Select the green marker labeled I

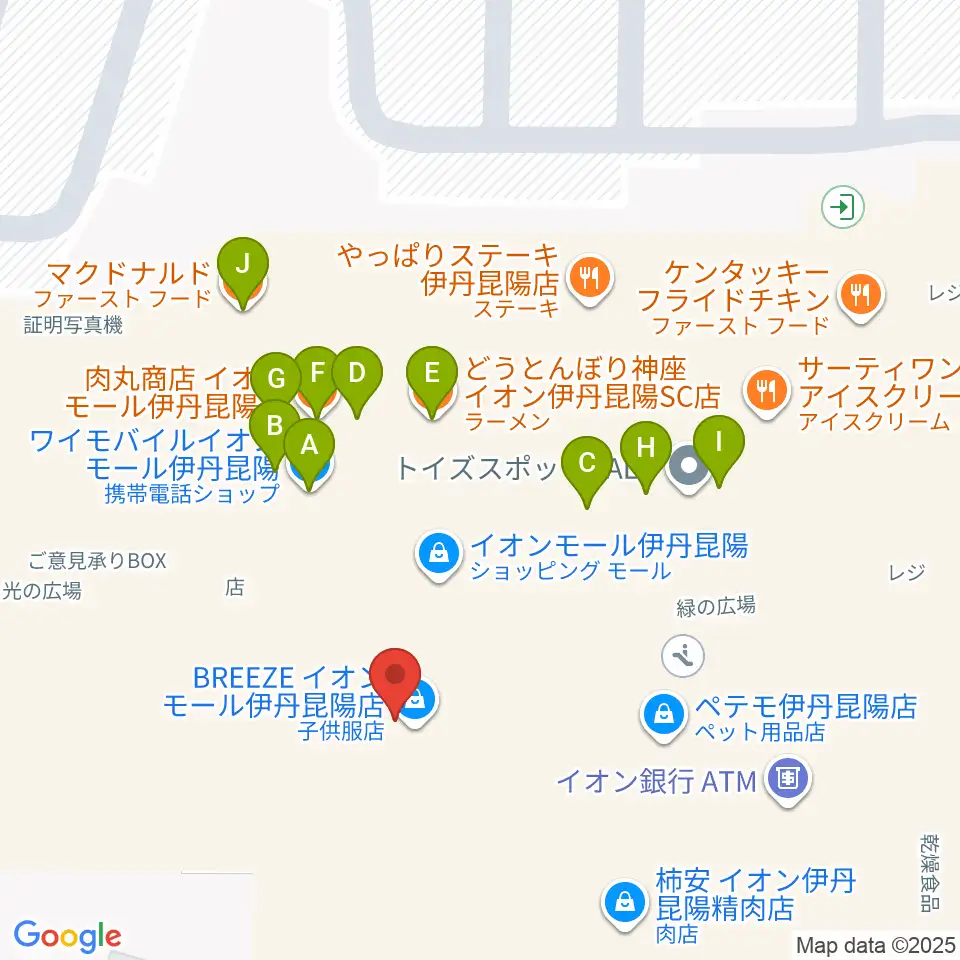(718, 442)
